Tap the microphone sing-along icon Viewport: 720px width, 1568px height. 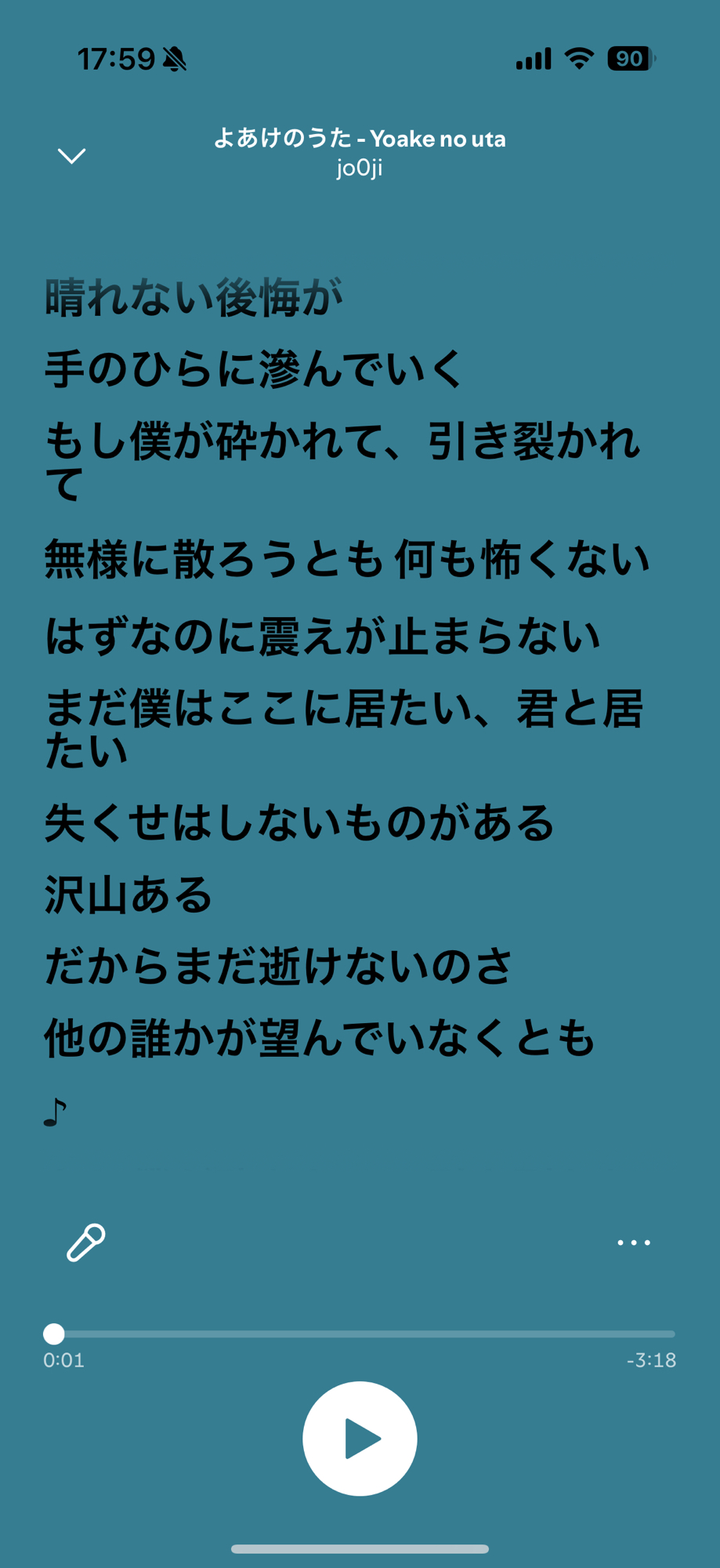point(85,1243)
